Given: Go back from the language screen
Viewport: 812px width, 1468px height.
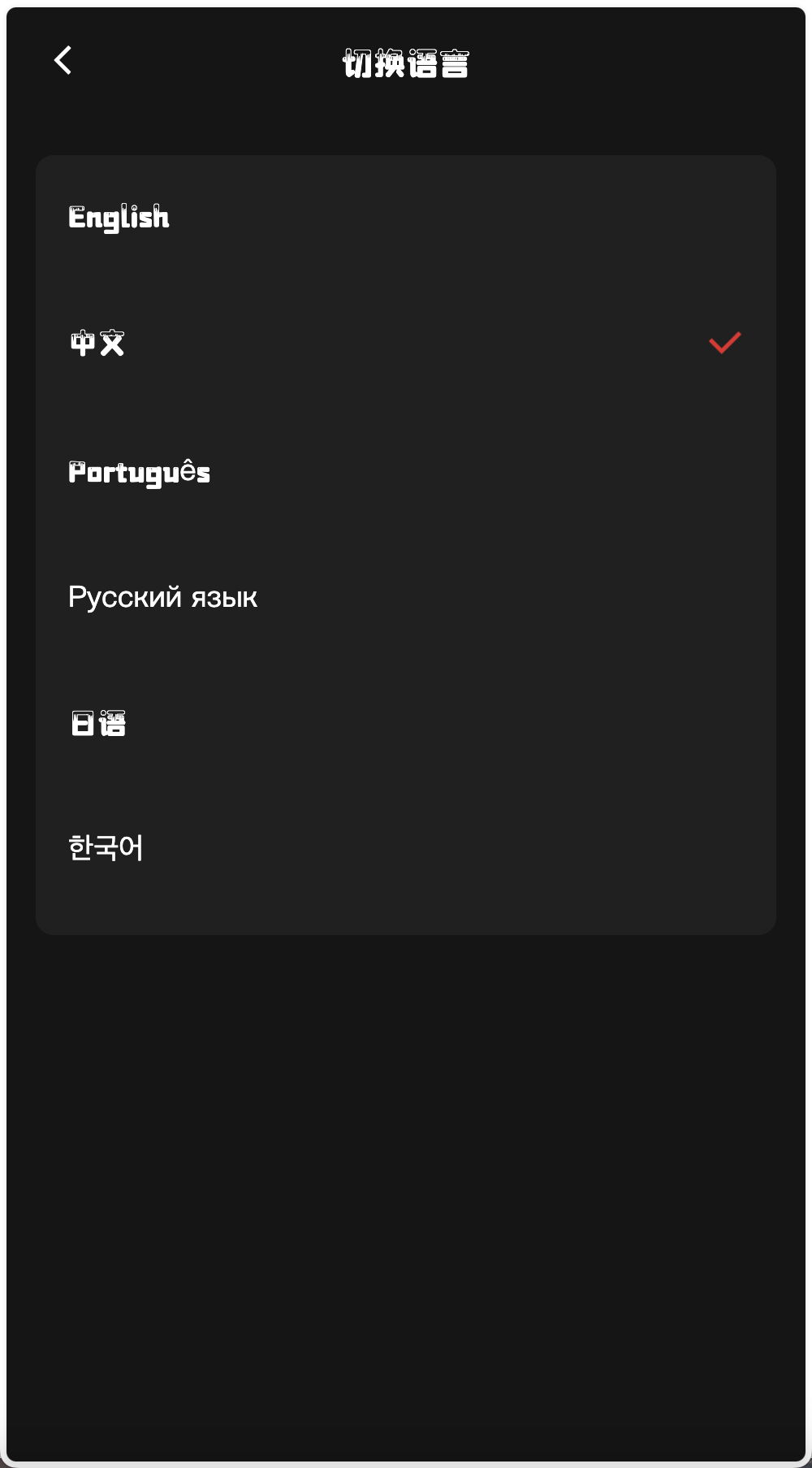Looking at the screenshot, I should point(63,60).
